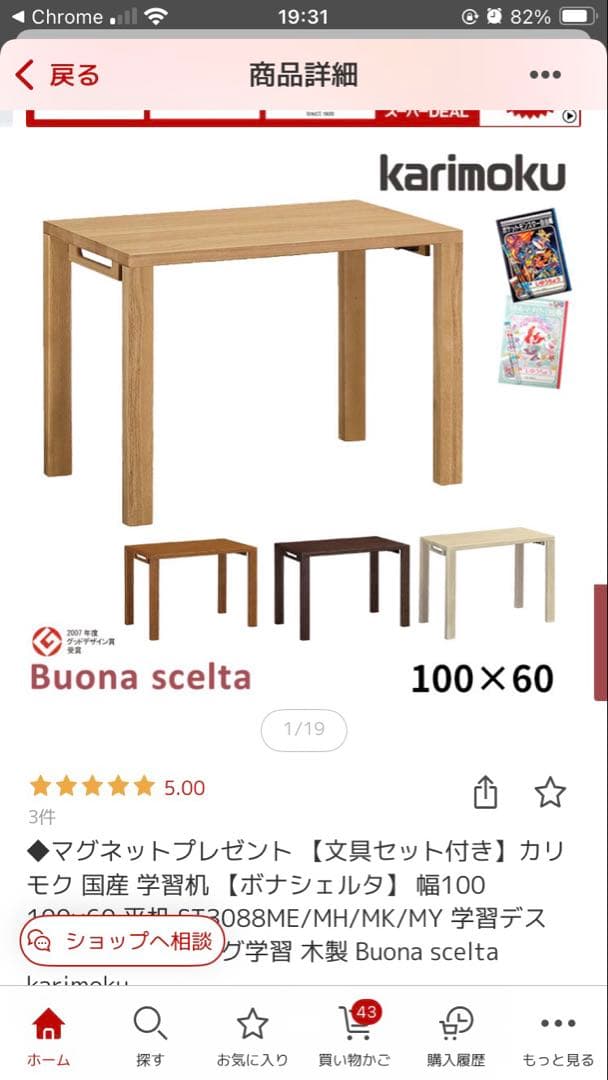The width and height of the screenshot is (608, 1080).
Task: Switch to the ホーム tab
Action: coord(48,1036)
